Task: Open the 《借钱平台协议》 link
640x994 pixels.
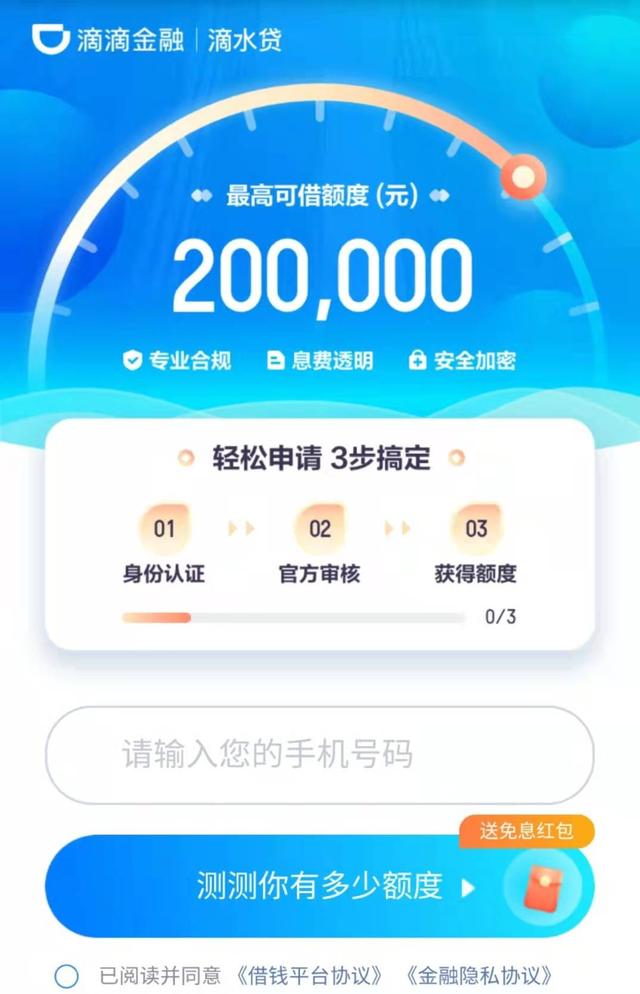Action: click(311, 975)
